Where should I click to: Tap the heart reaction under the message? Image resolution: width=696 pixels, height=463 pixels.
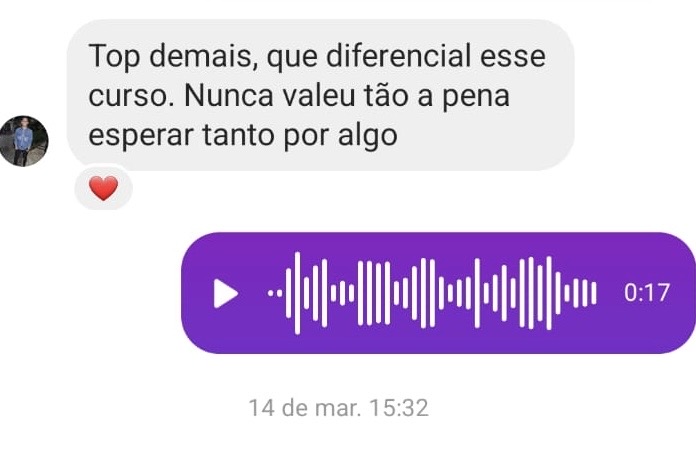click(x=103, y=188)
